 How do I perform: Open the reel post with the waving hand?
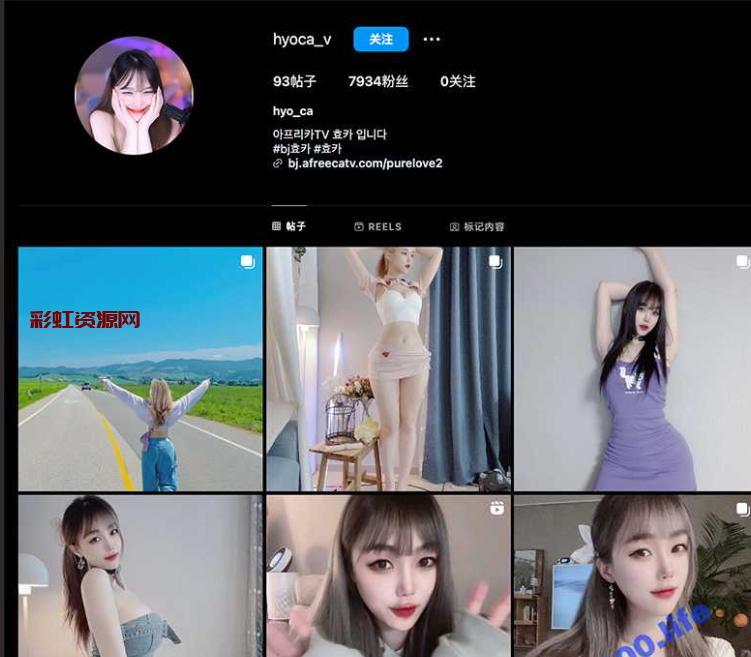(x=388, y=576)
